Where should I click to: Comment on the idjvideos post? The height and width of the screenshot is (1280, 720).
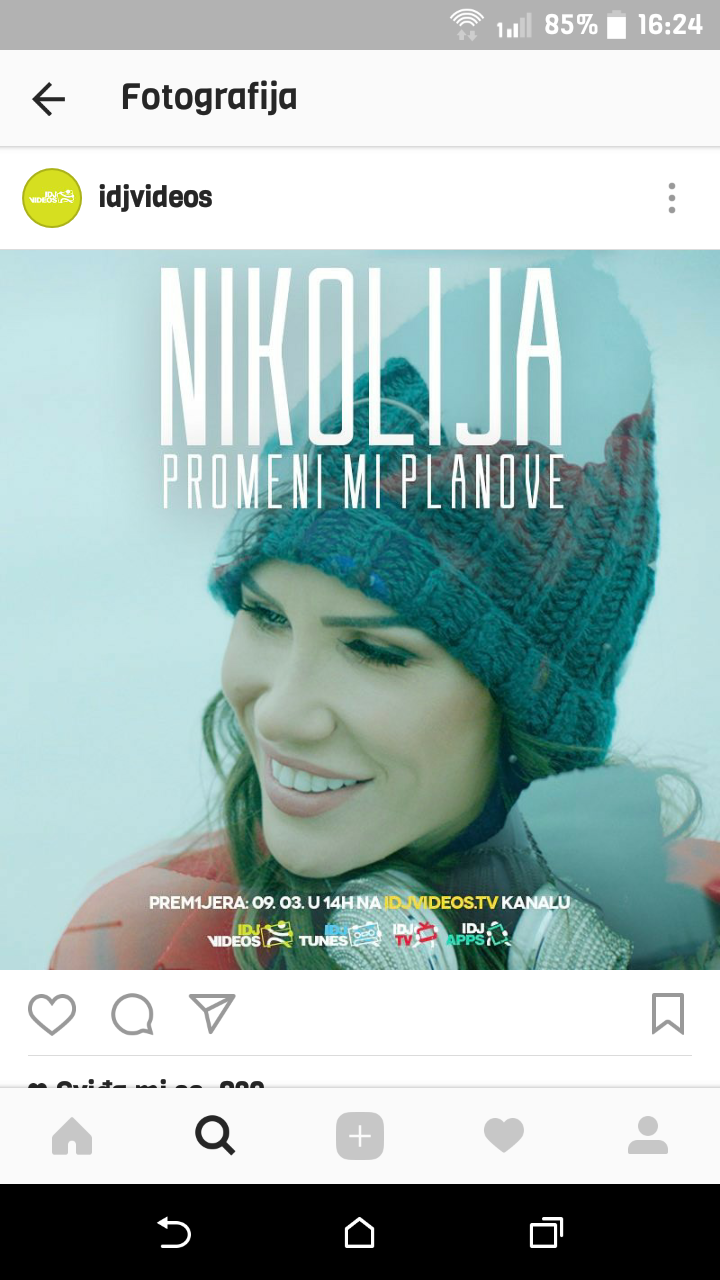132,1014
